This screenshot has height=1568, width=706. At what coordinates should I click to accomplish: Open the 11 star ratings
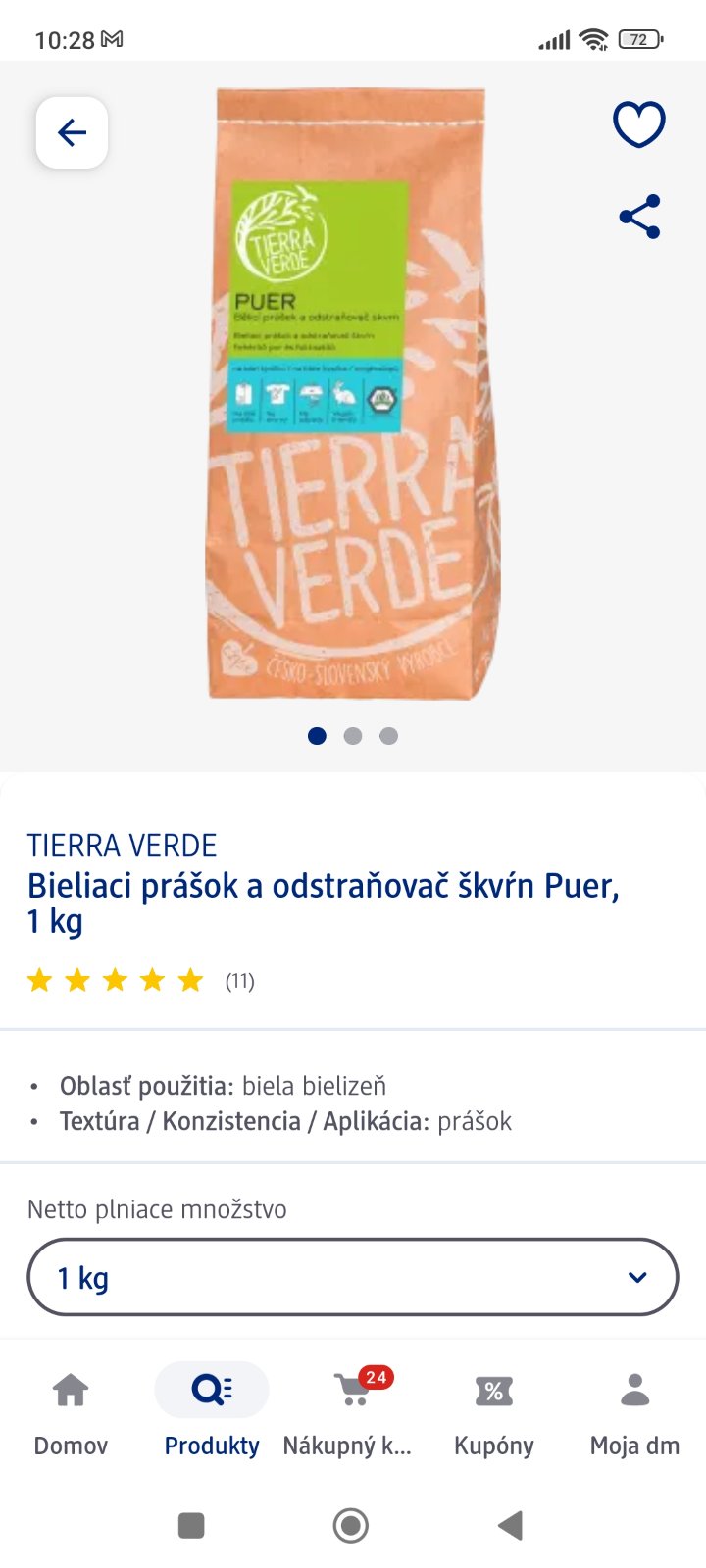click(140, 980)
